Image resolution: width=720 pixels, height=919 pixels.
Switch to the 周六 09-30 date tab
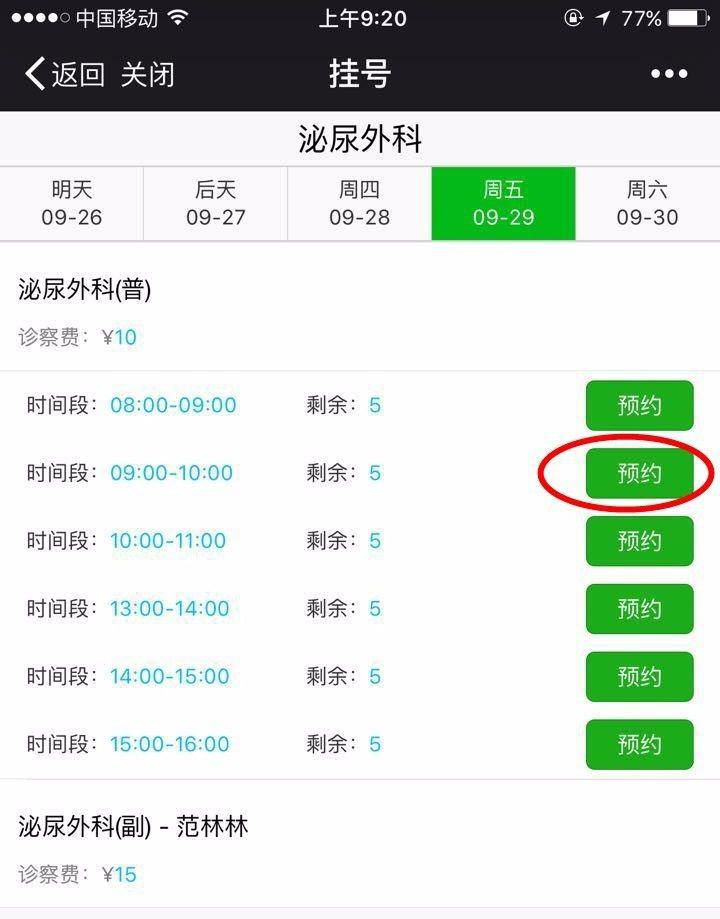click(x=647, y=204)
